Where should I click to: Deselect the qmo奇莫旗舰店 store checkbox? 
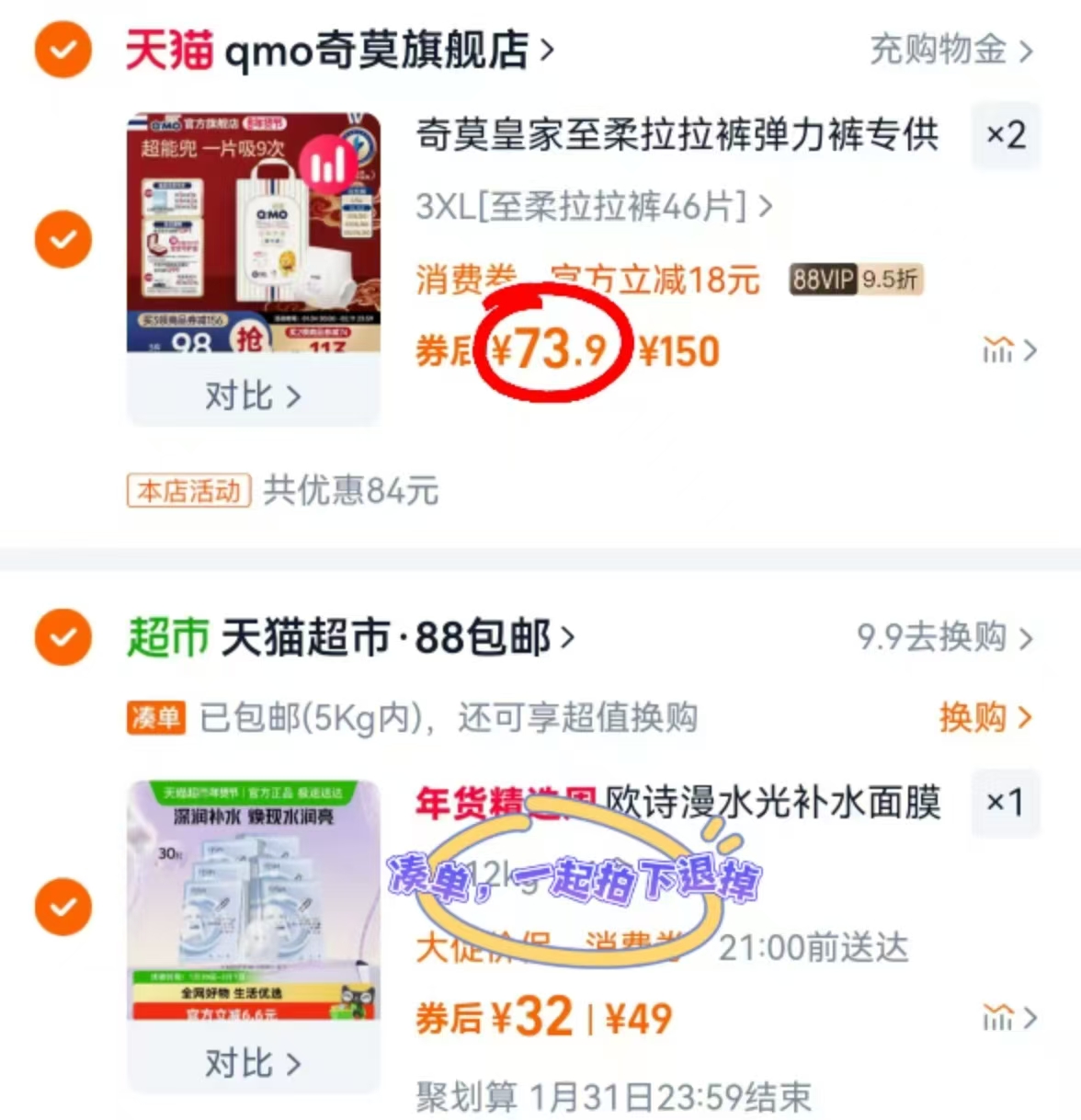click(x=62, y=51)
